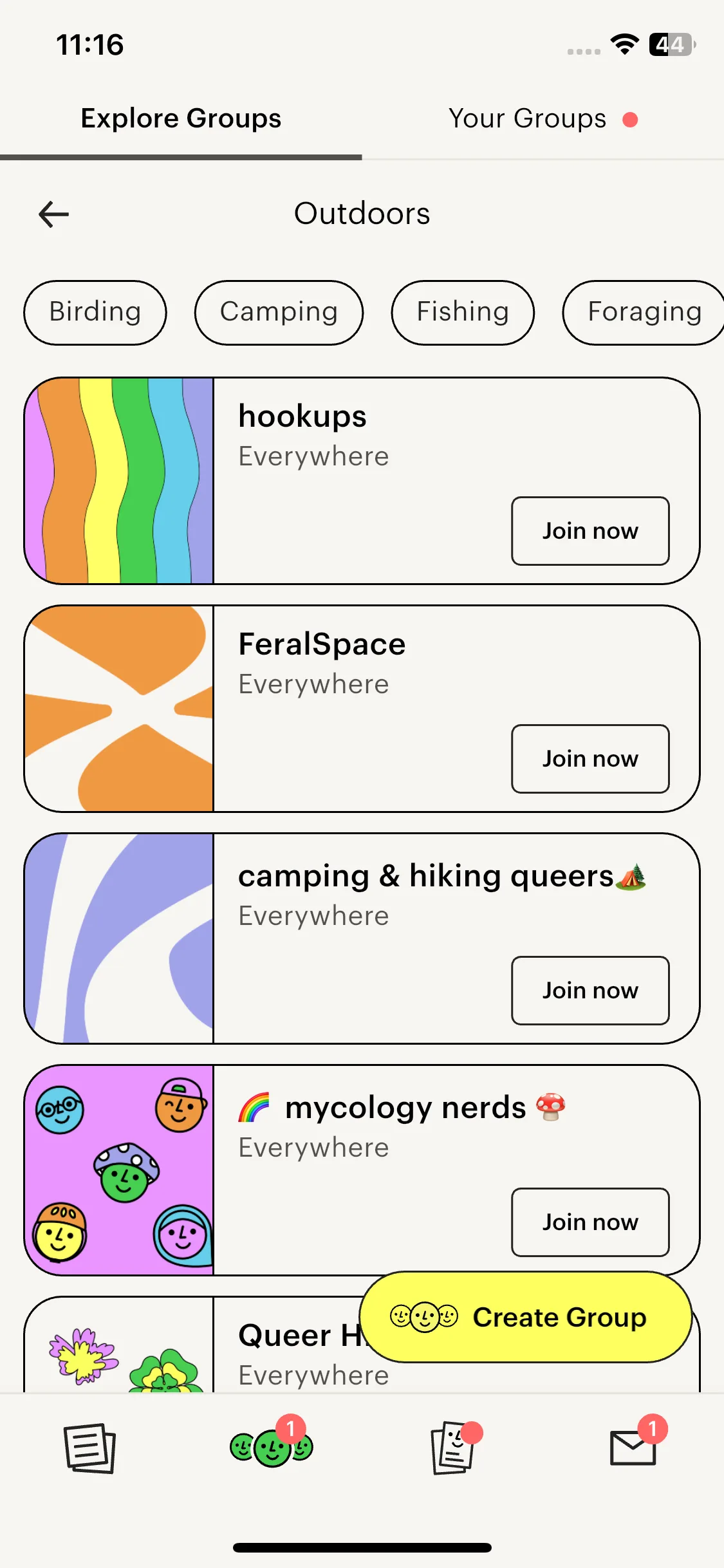Join the FeralSpace group
This screenshot has width=724, height=1568.
tap(590, 759)
